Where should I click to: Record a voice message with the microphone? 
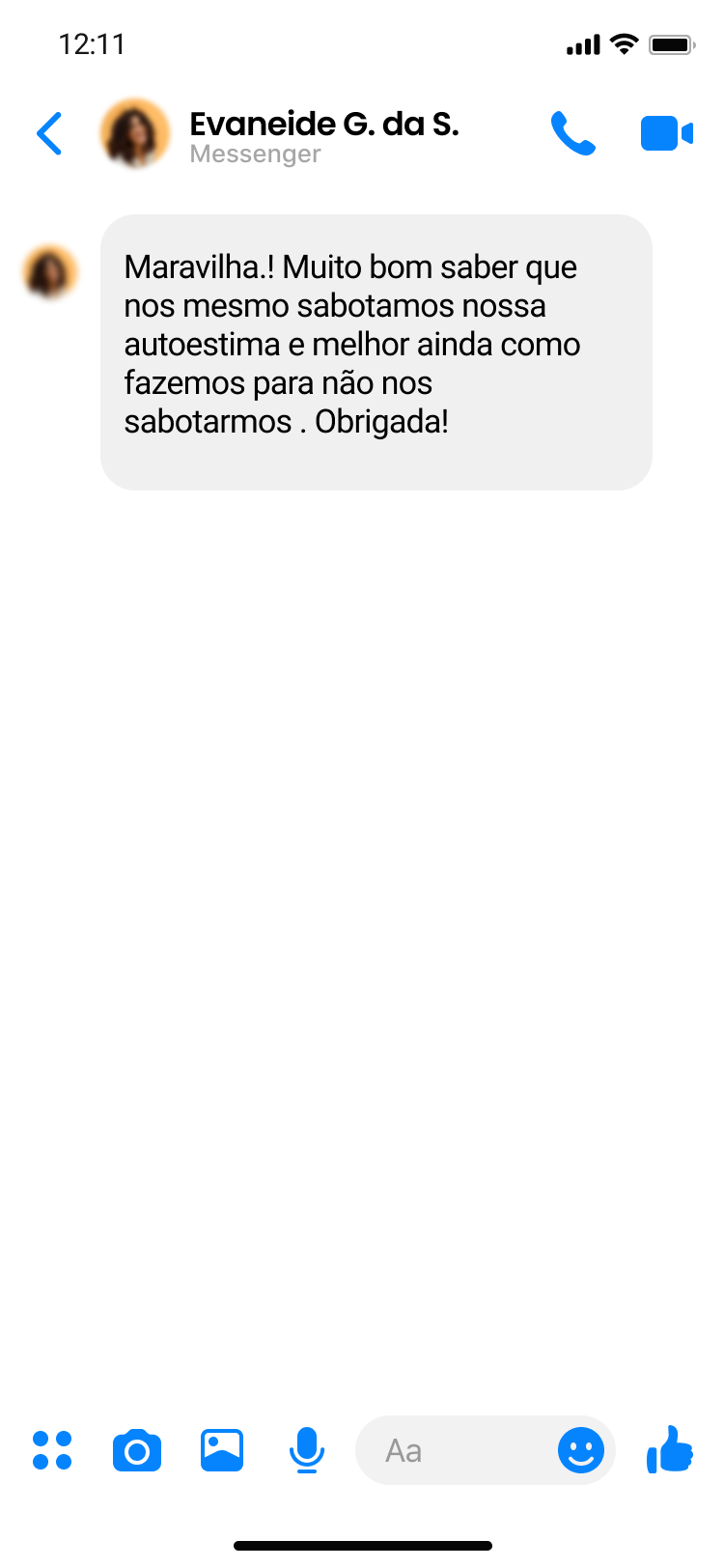click(x=307, y=1450)
